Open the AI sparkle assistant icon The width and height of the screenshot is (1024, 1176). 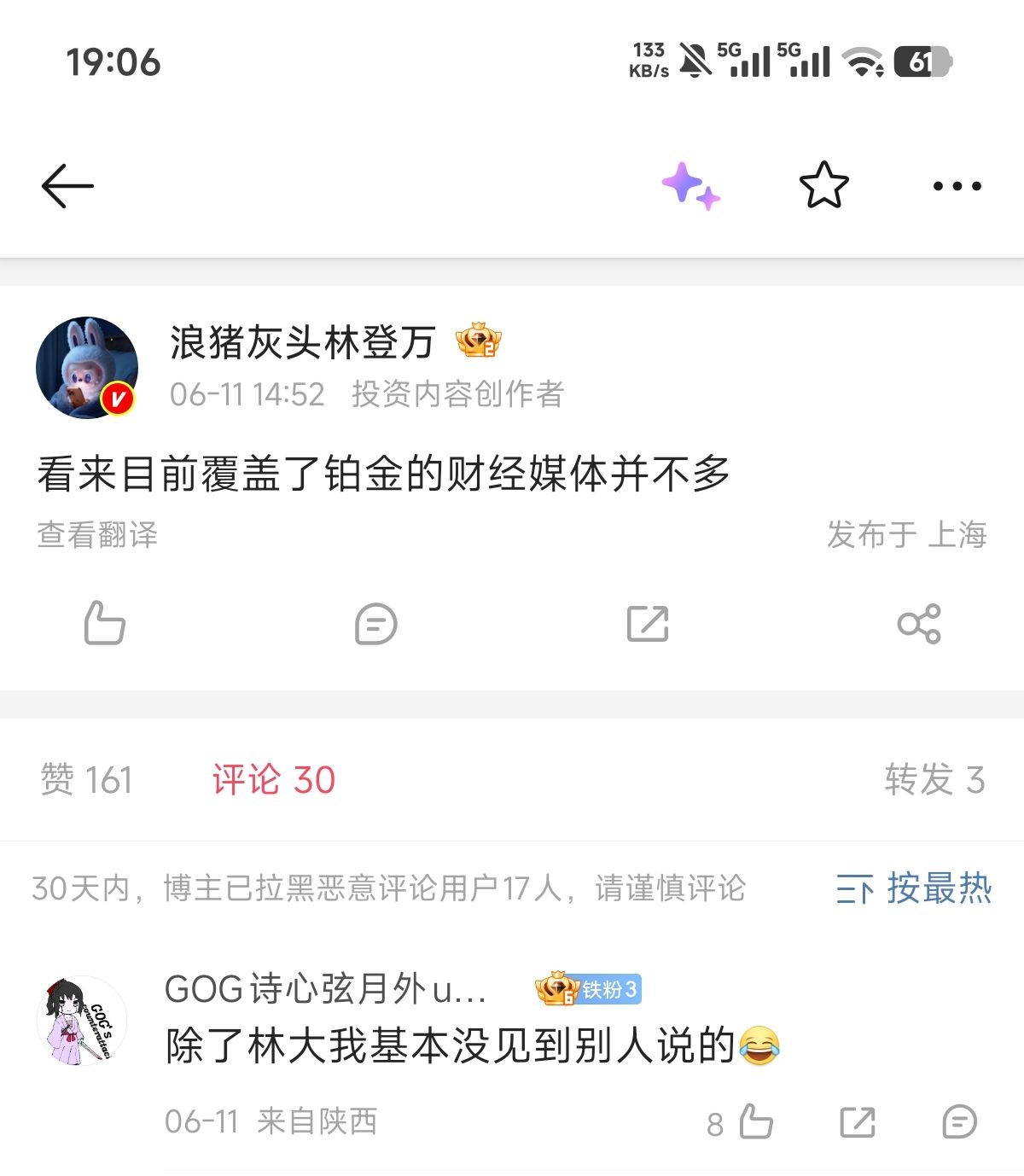[x=689, y=185]
